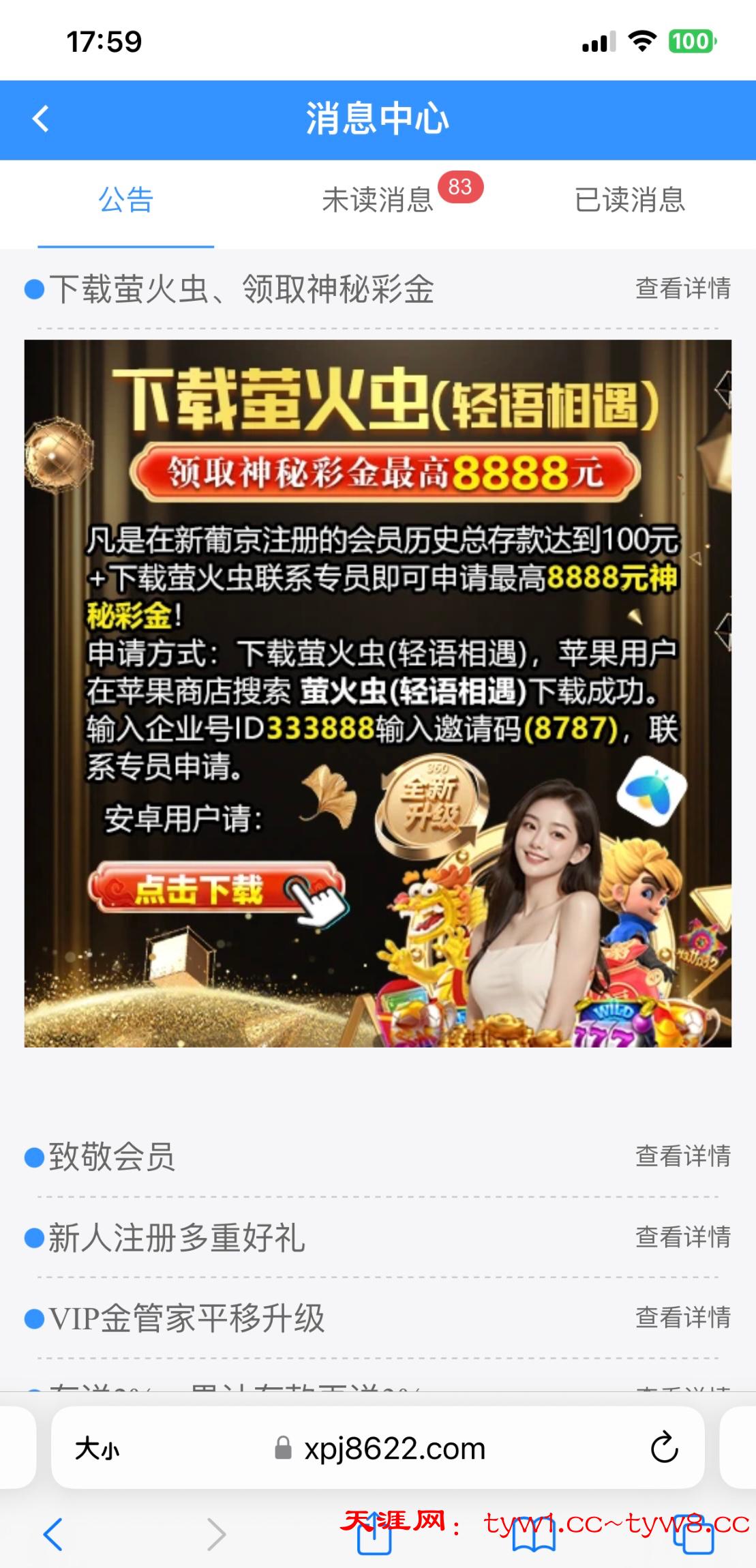View details for 下载萤火虫、领取神秘彩金
This screenshot has width=756, height=1568.
[x=682, y=289]
